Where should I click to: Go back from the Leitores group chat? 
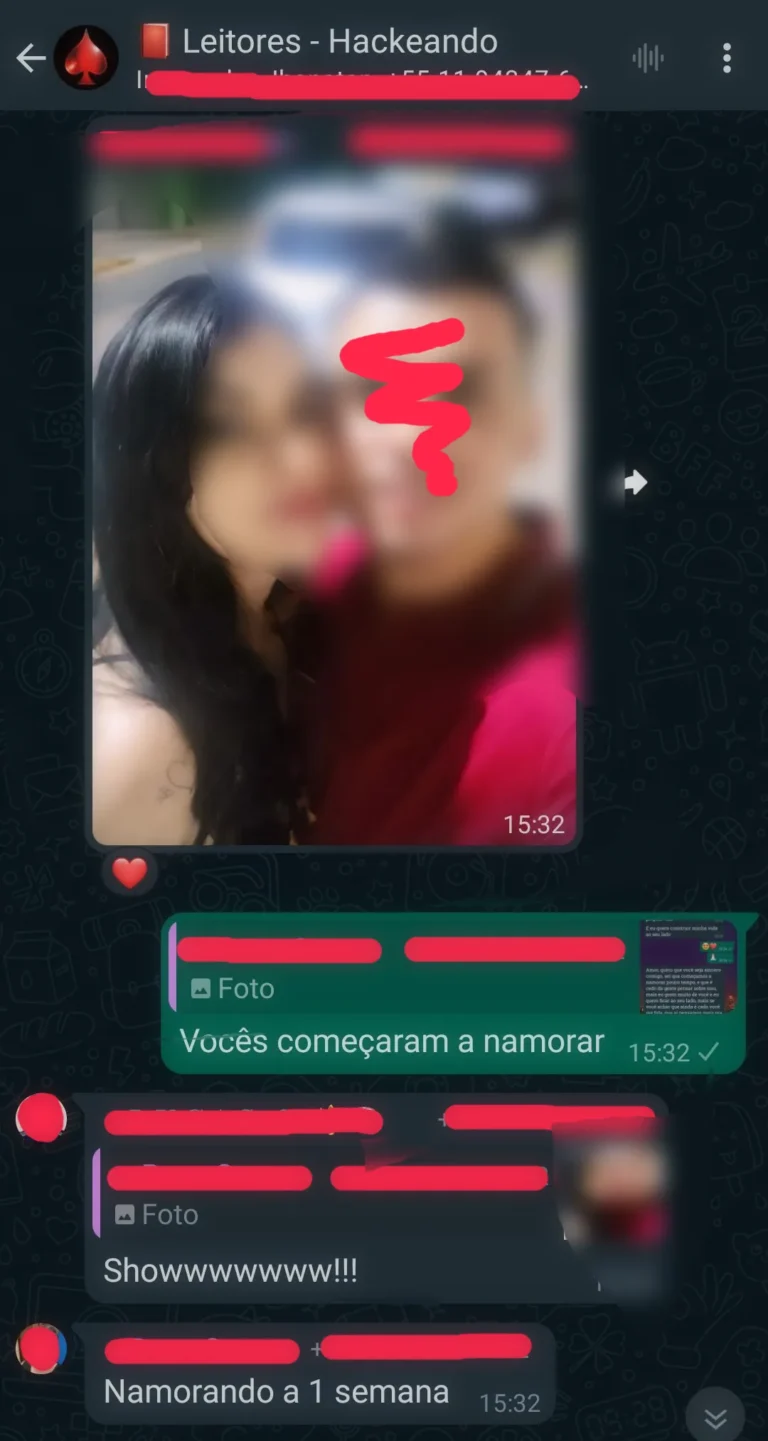tap(30, 59)
